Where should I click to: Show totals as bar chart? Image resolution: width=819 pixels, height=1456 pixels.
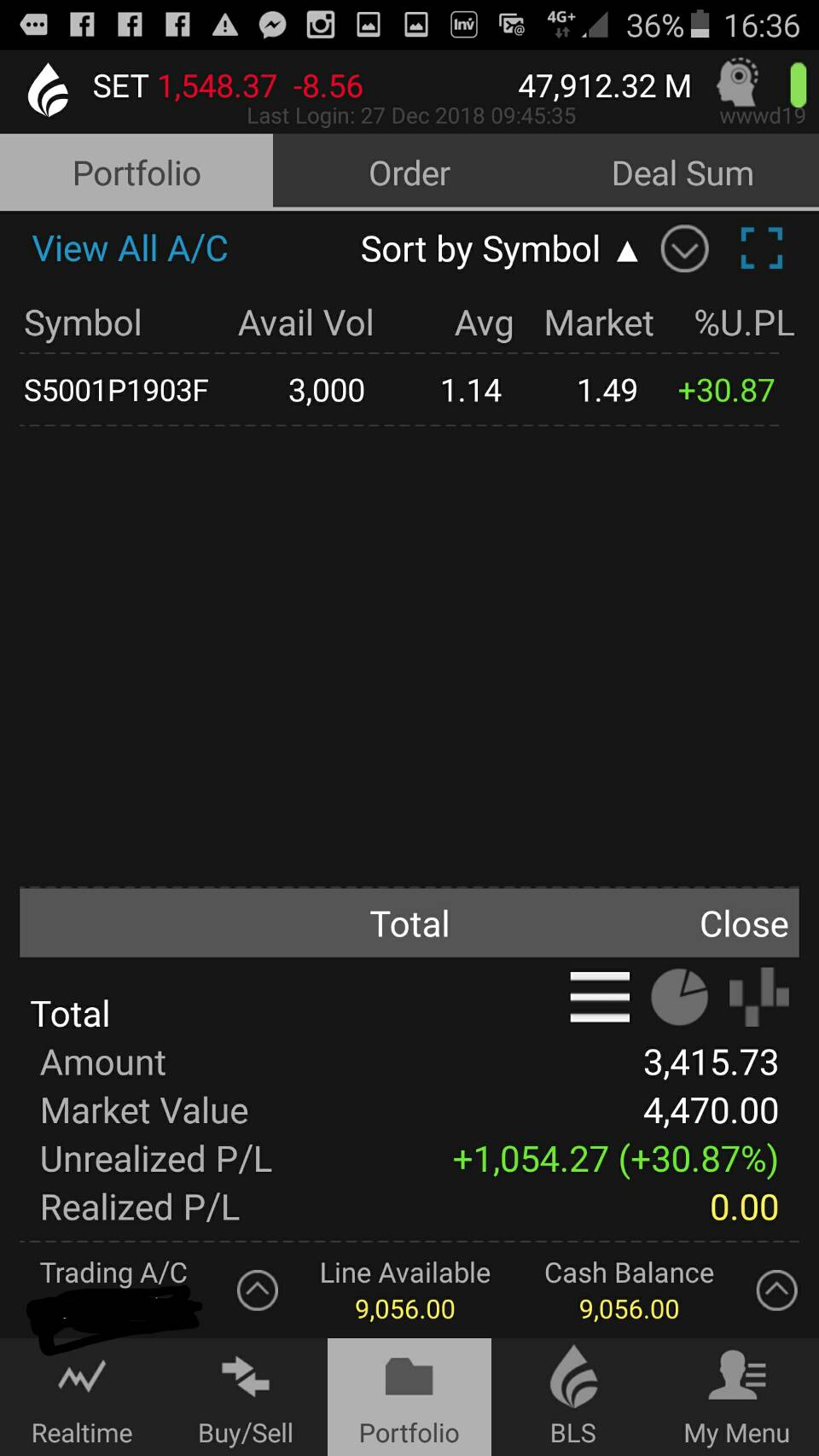click(x=758, y=997)
